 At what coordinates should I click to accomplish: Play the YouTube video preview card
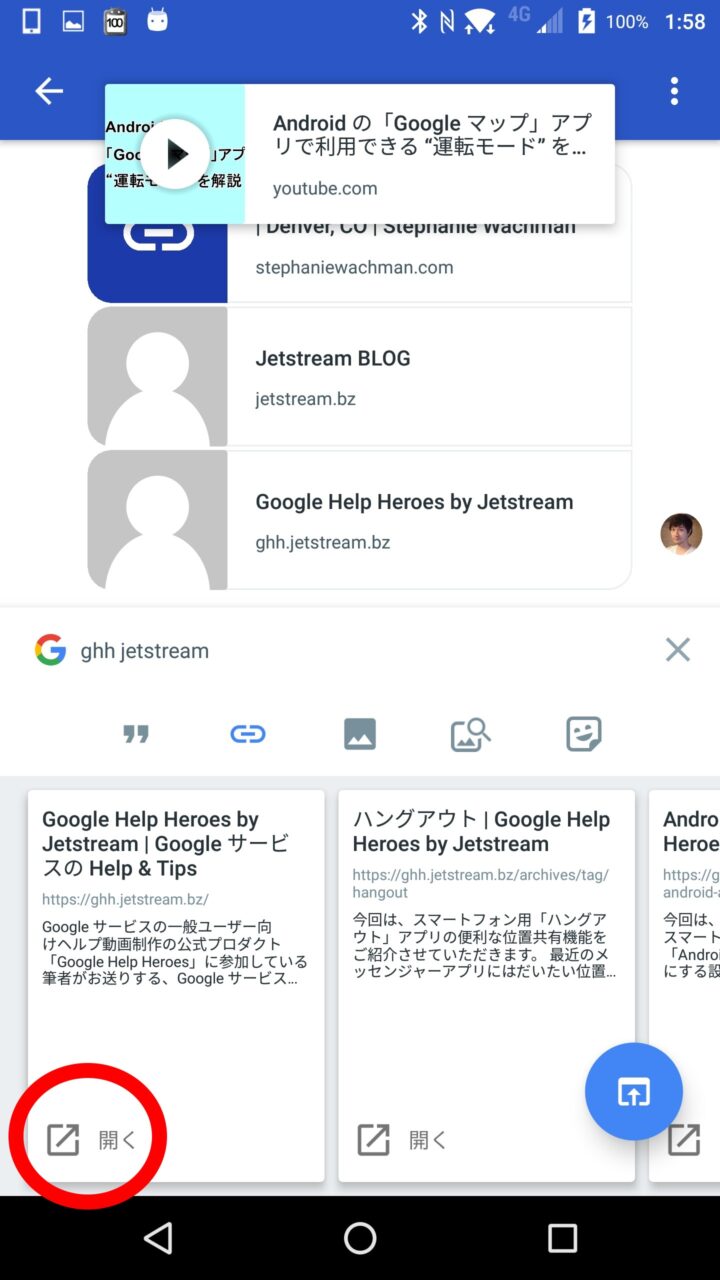[x=176, y=154]
